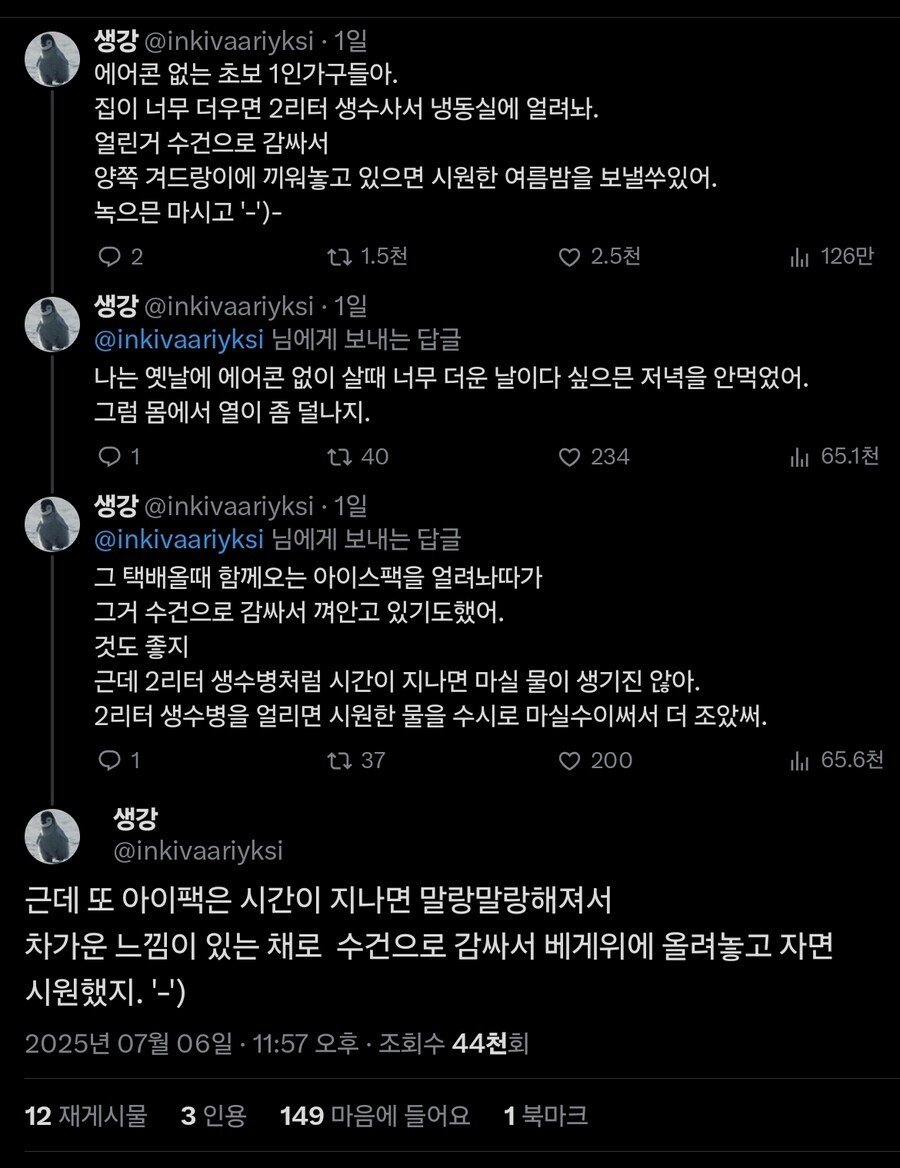
Task: Open the 3 인용 quotes list
Action: tap(213, 1115)
